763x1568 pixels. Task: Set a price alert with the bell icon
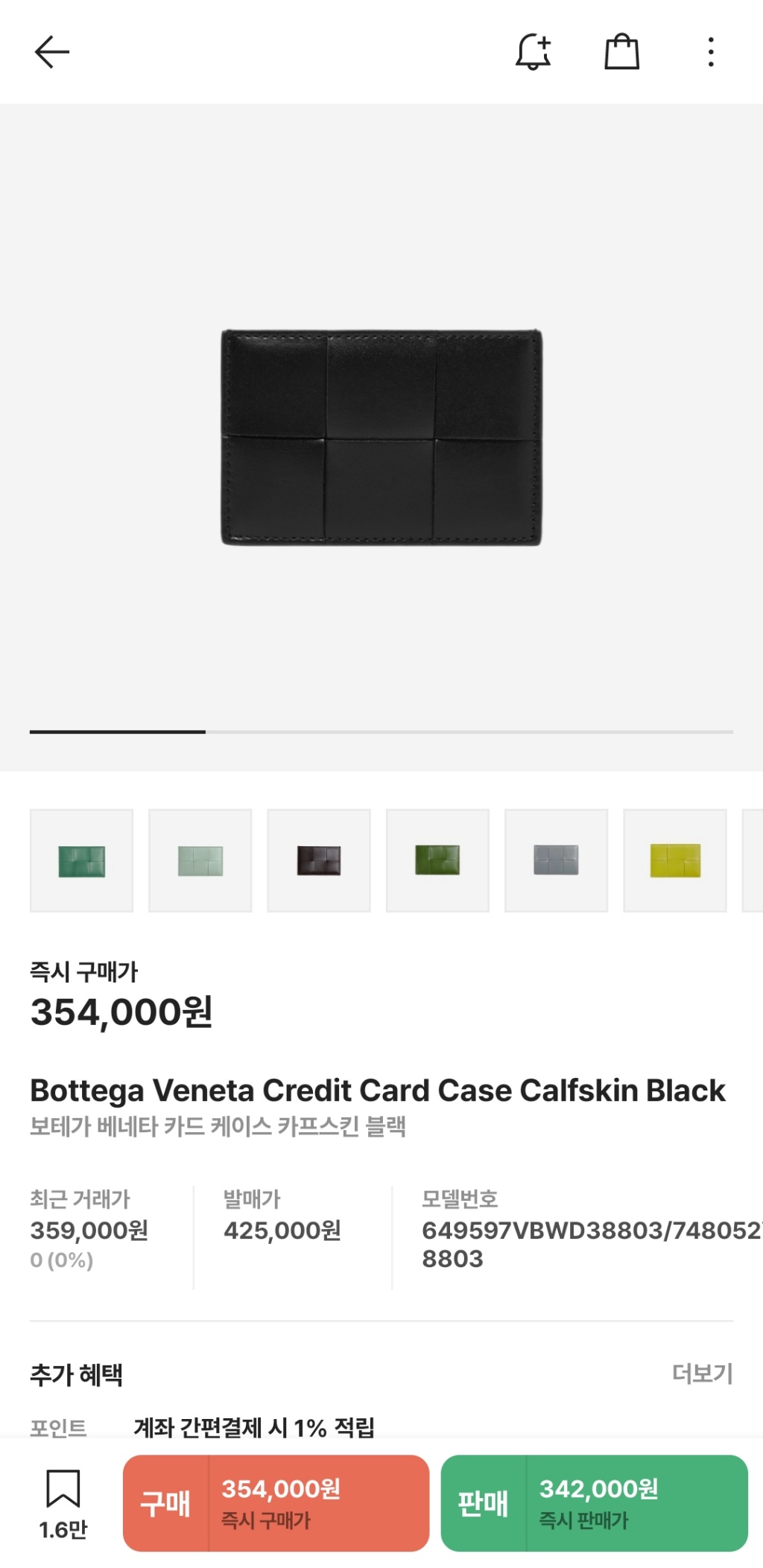pos(533,52)
